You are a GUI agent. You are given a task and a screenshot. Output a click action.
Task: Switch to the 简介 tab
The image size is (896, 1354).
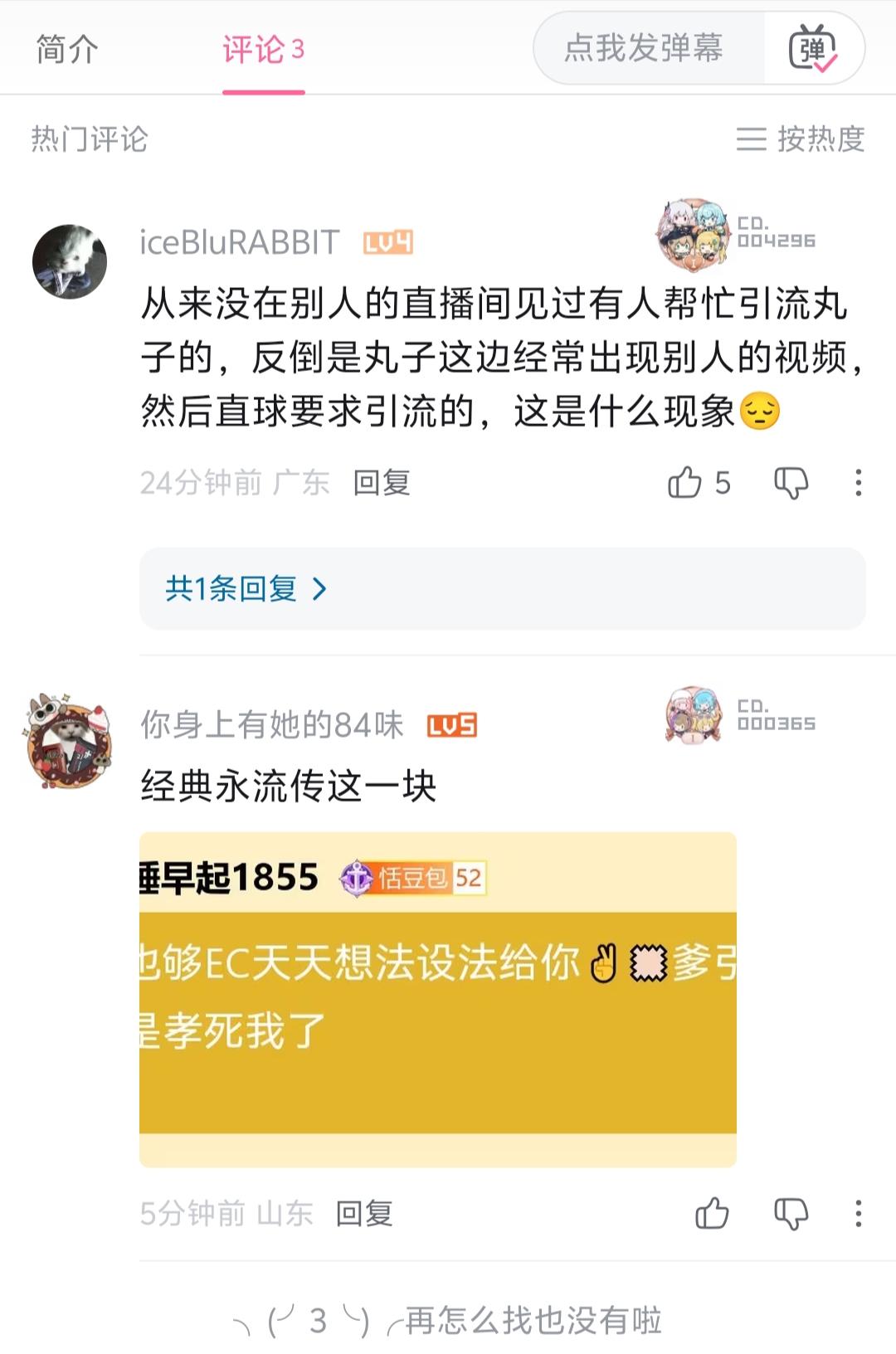pyautogui.click(x=67, y=49)
